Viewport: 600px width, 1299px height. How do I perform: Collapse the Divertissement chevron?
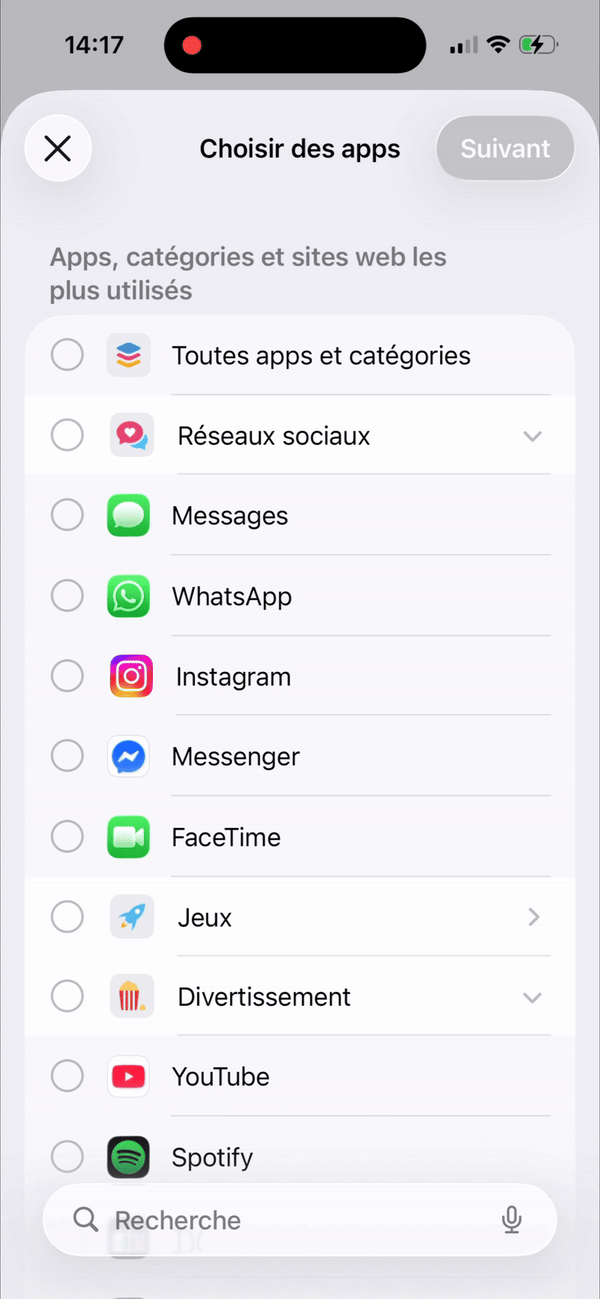click(x=532, y=998)
